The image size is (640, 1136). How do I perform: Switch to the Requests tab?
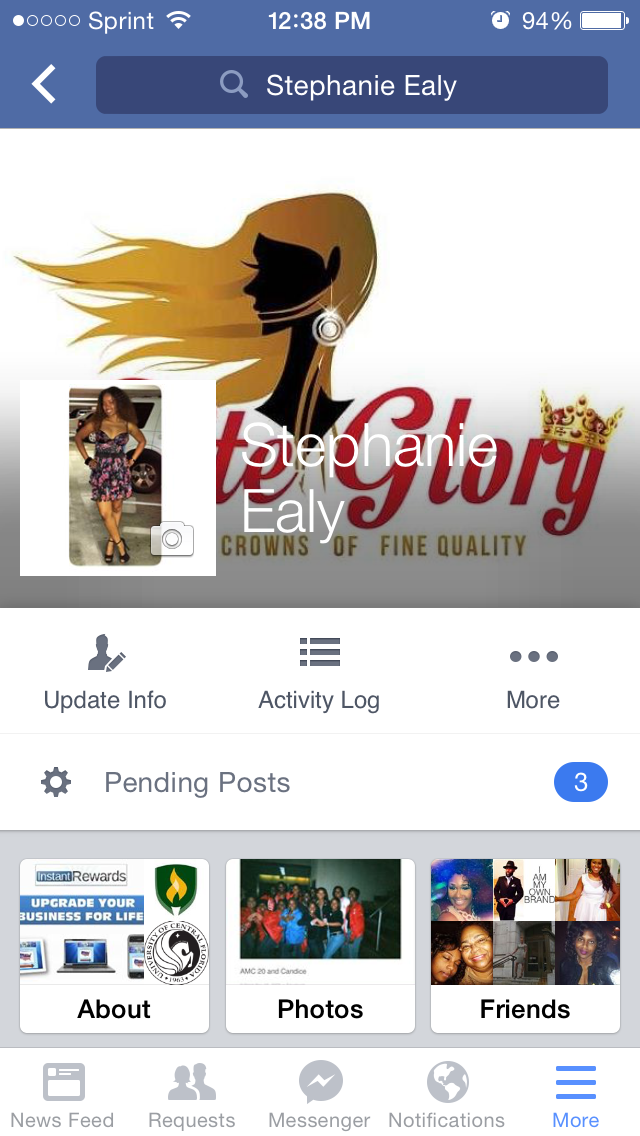tap(192, 1095)
